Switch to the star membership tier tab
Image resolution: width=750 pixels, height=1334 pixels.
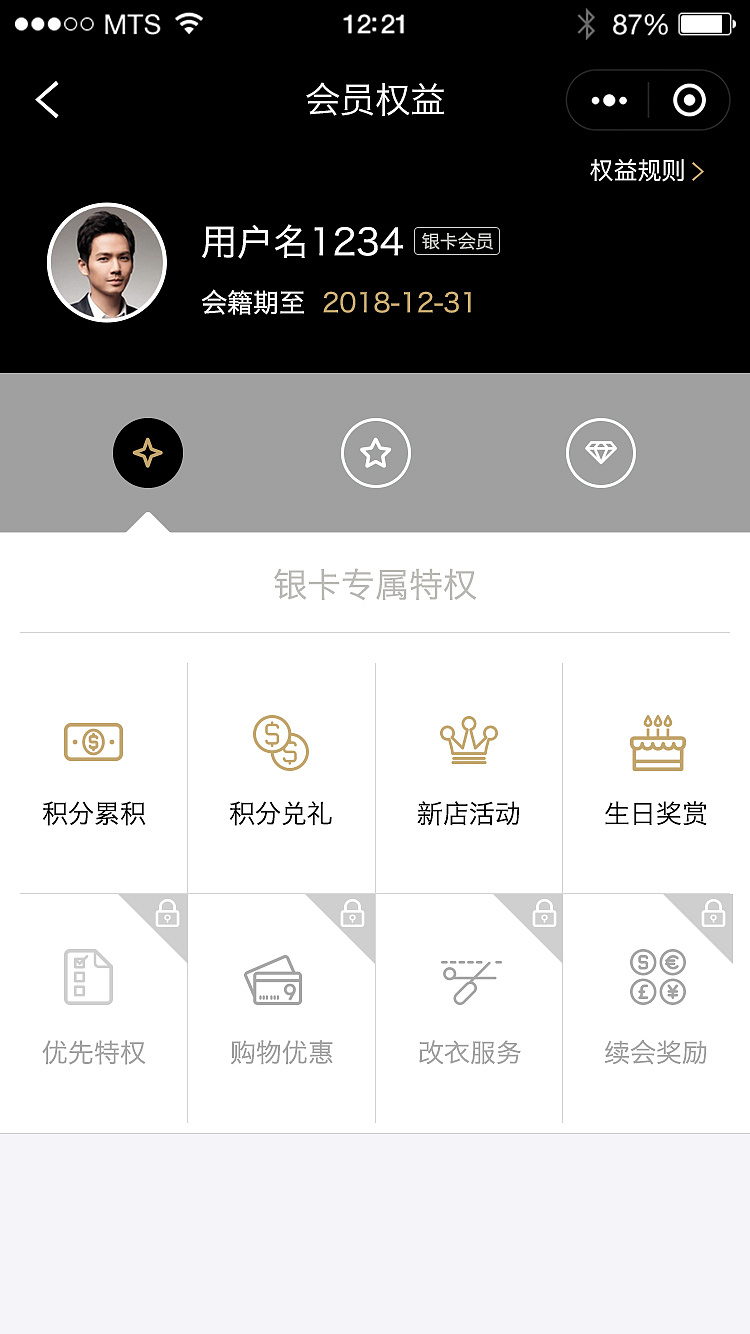[x=375, y=452]
